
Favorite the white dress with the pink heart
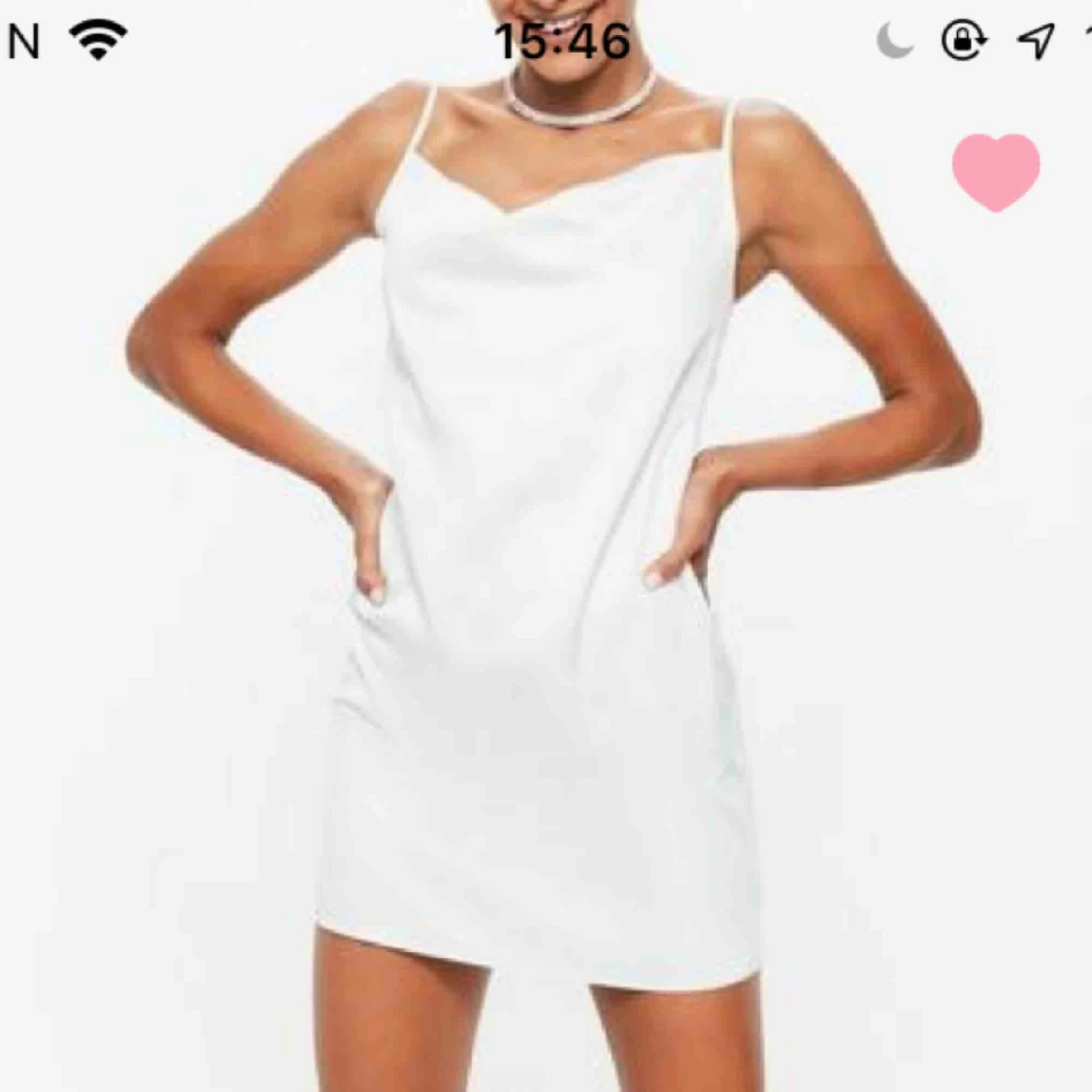(995, 171)
